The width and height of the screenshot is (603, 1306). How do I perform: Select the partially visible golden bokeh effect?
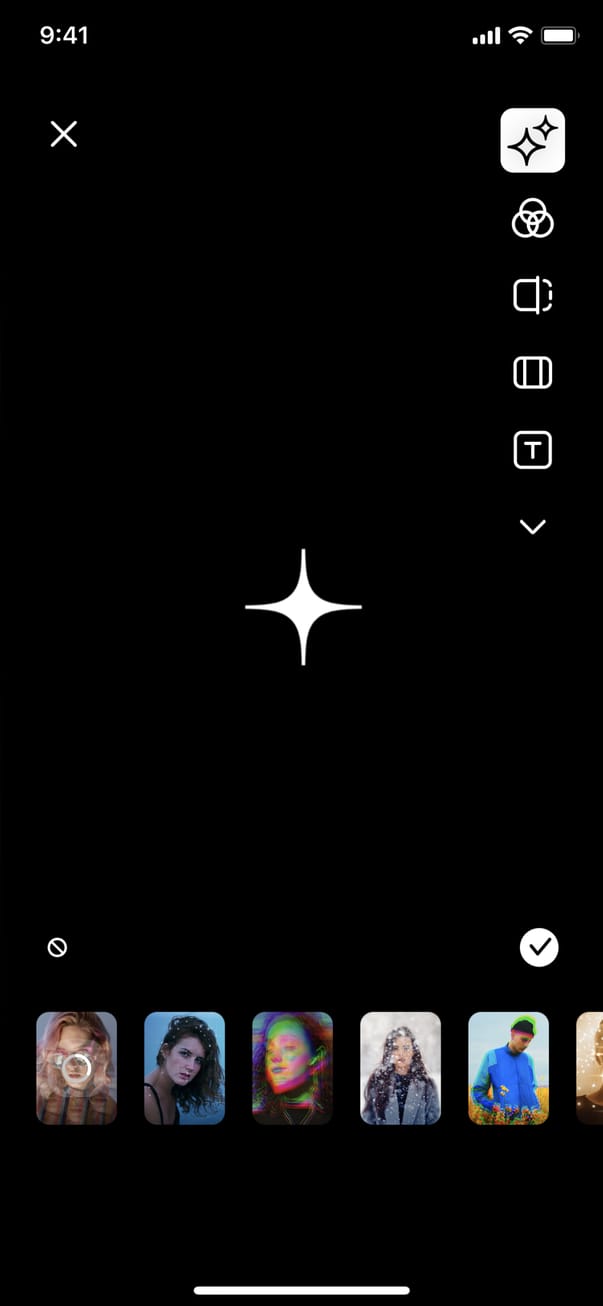click(591, 1068)
